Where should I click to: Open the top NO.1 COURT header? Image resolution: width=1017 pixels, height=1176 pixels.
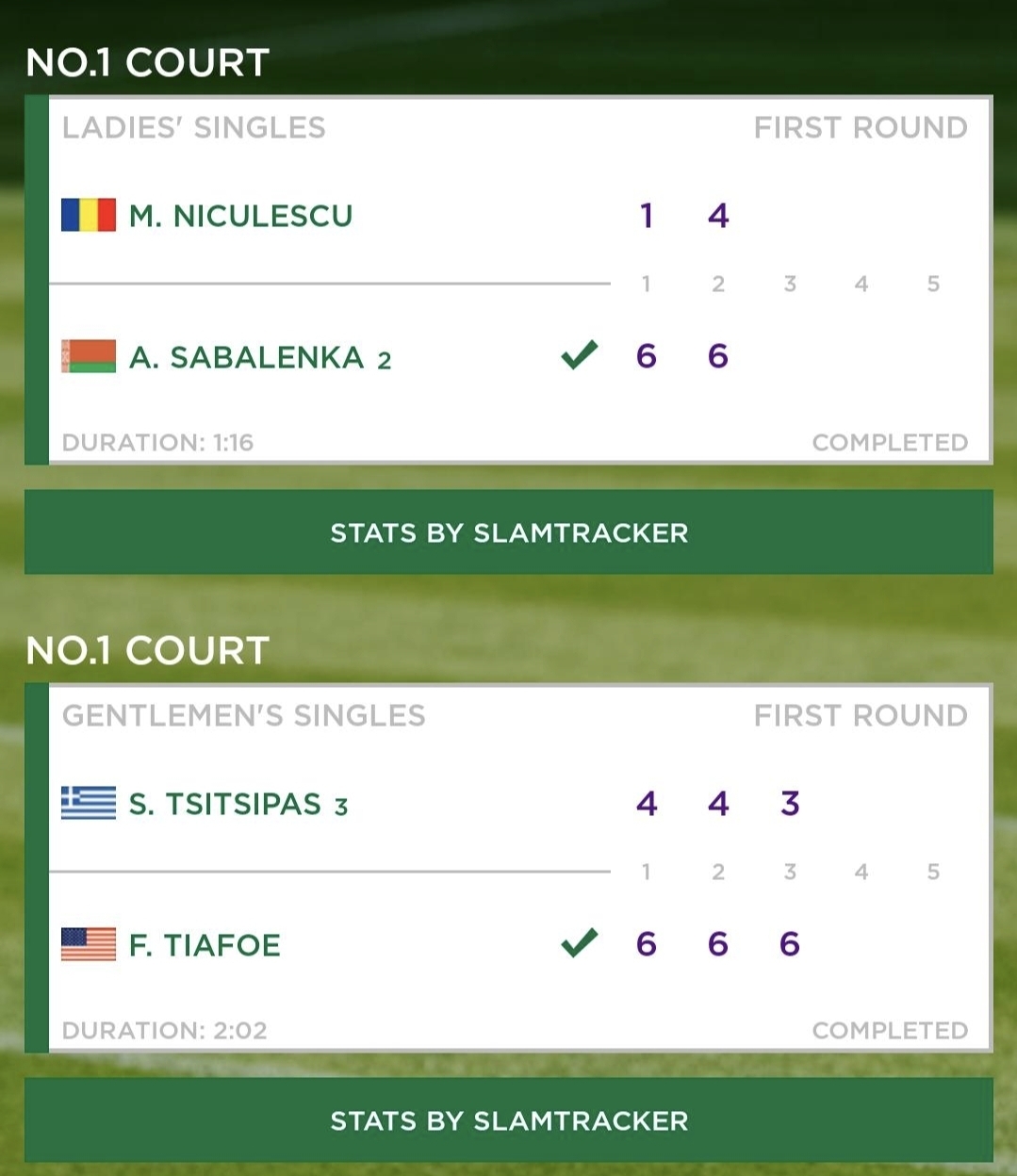point(148,62)
